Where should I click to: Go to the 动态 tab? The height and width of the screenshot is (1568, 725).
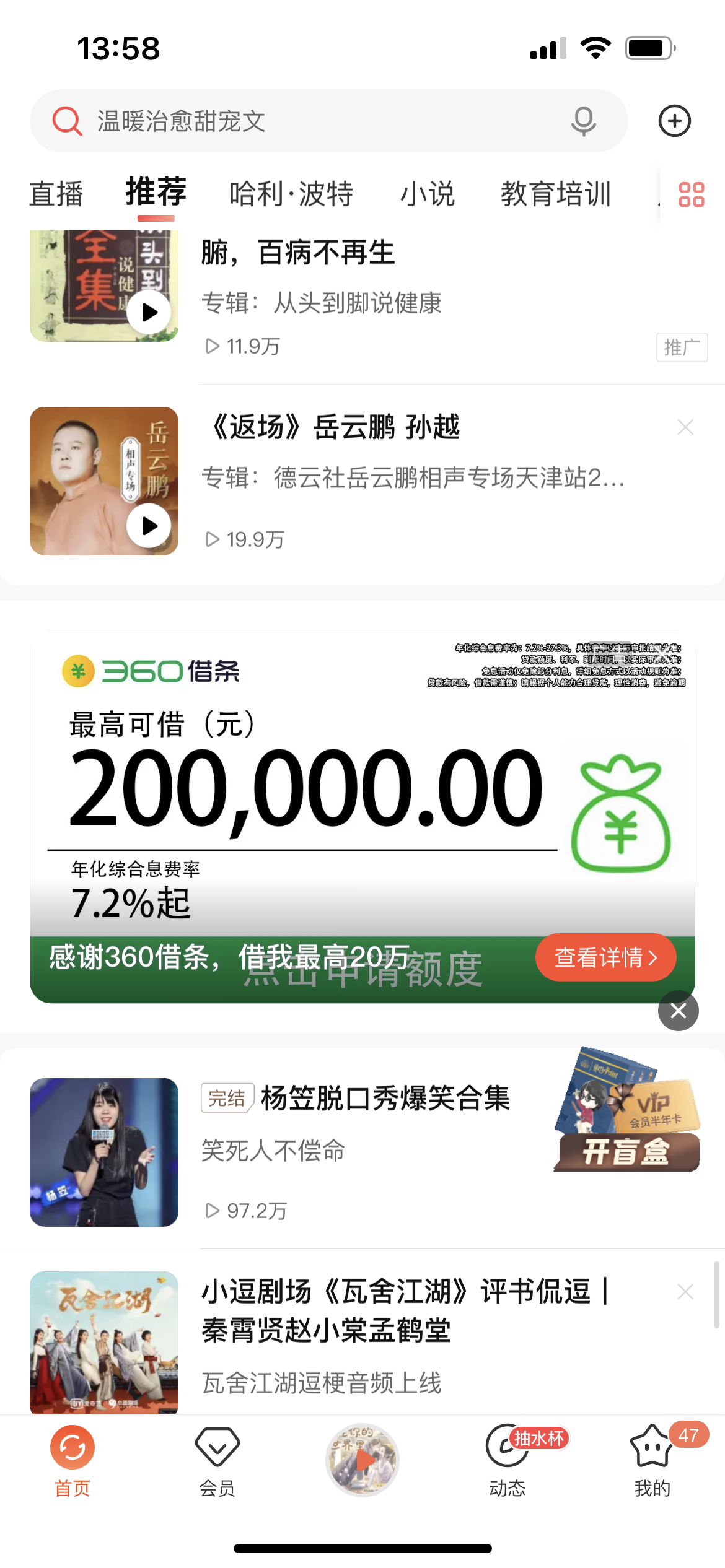pyautogui.click(x=507, y=1461)
